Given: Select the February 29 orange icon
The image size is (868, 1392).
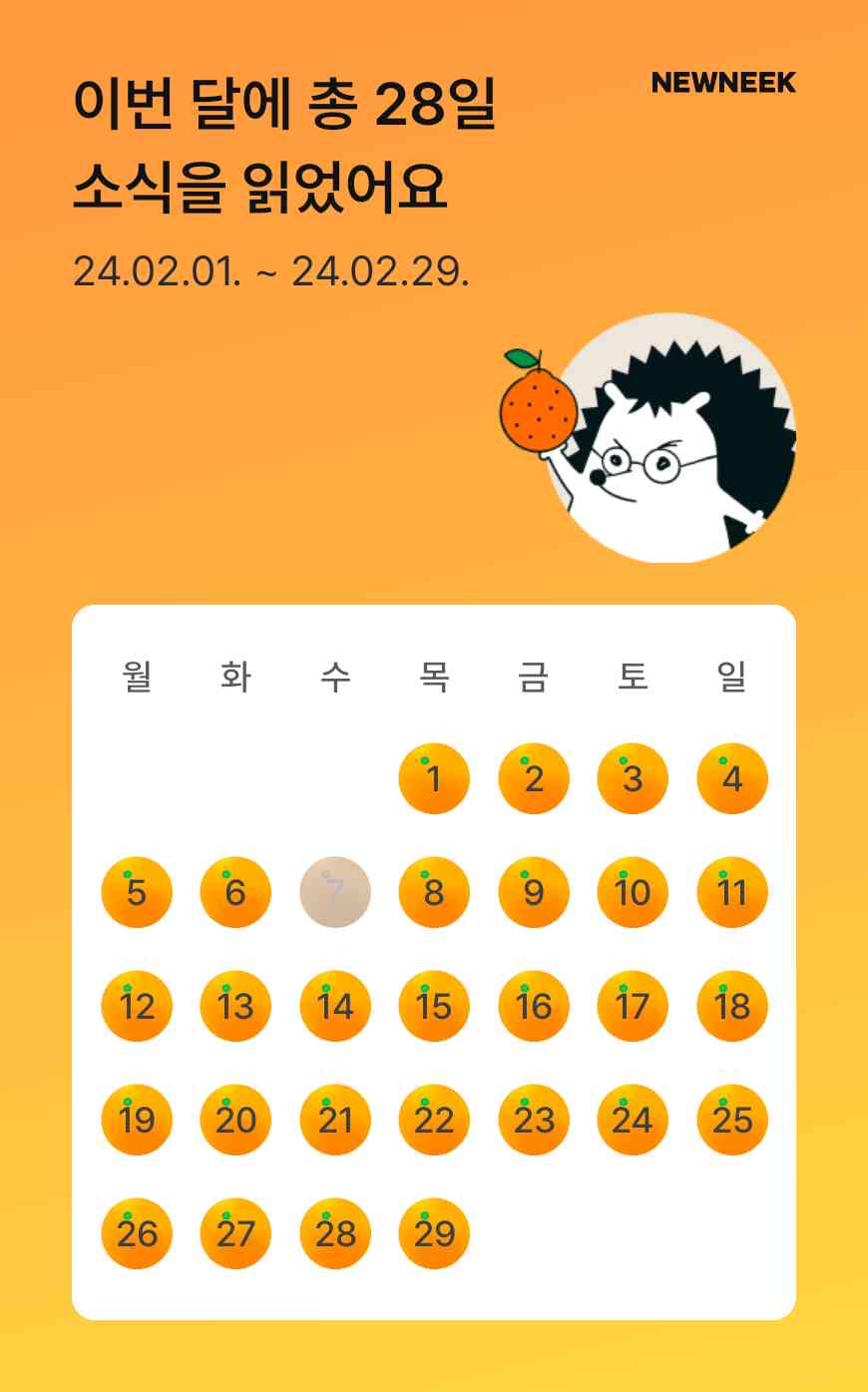Looking at the screenshot, I should pos(433,1232).
